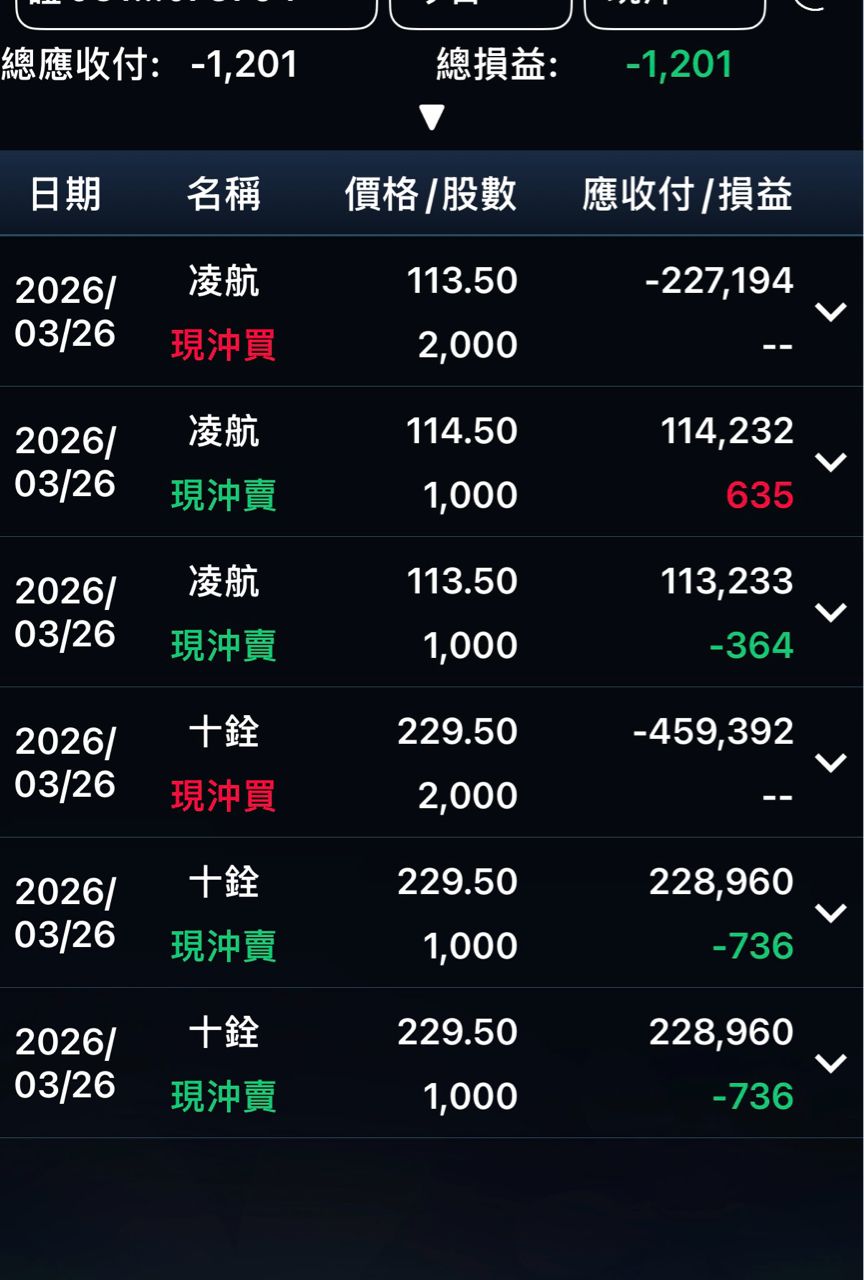Expand the 凌航 現沖賣 row at 114.50
The width and height of the screenshot is (864, 1280).
(x=830, y=462)
